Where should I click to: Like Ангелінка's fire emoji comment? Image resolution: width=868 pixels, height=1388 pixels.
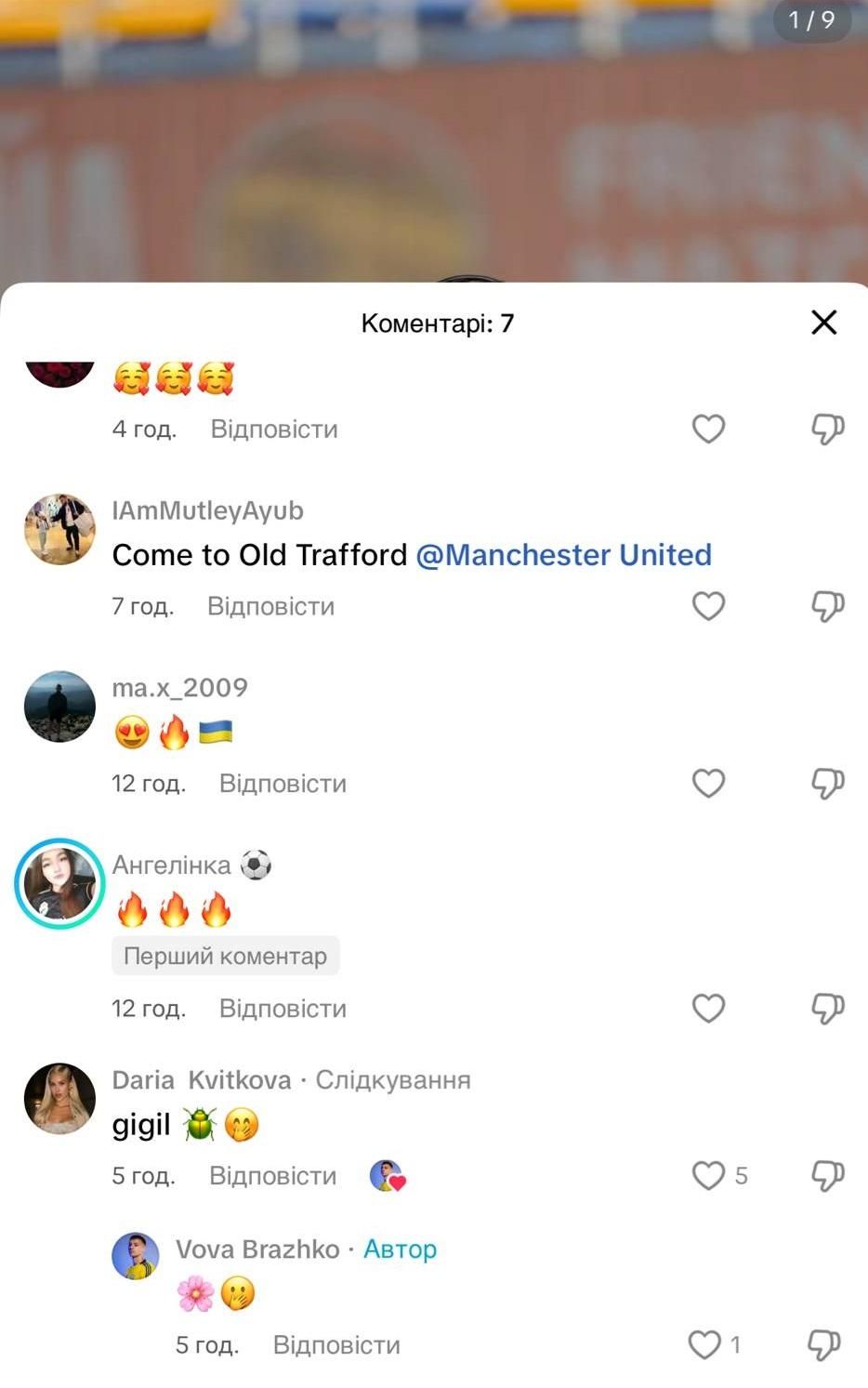pos(708,1009)
